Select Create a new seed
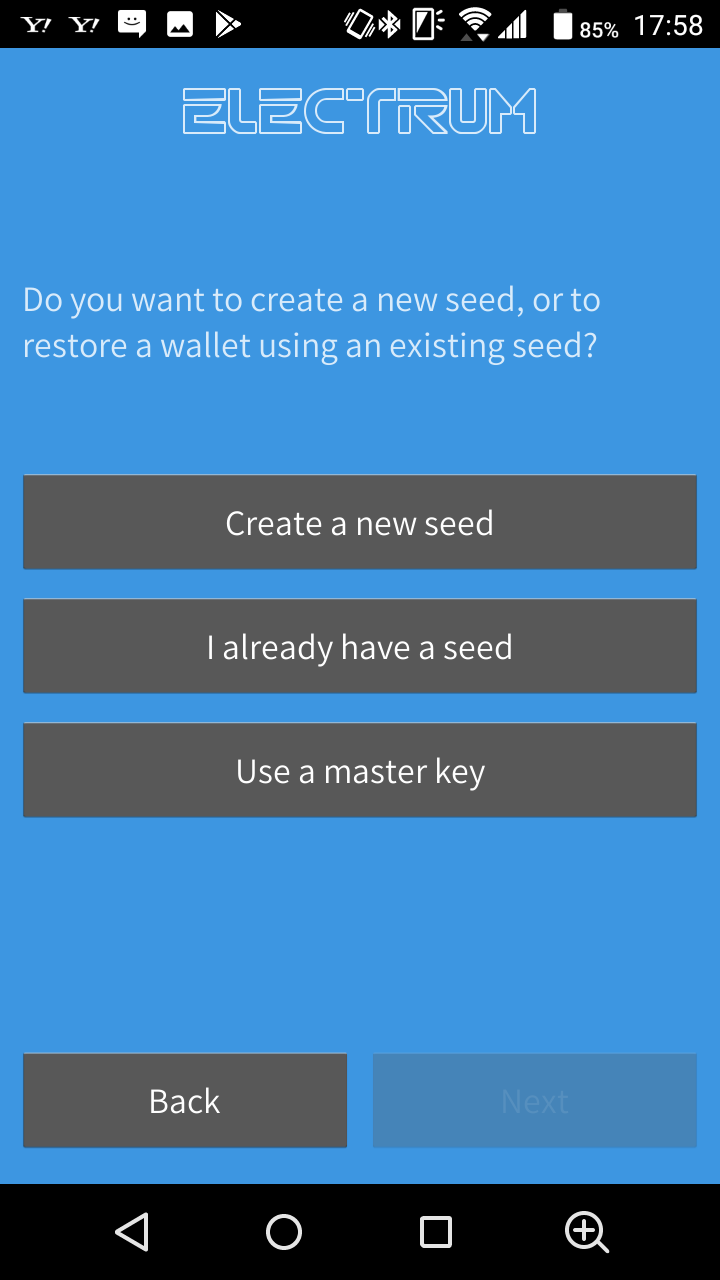The width and height of the screenshot is (720, 1280). (360, 523)
